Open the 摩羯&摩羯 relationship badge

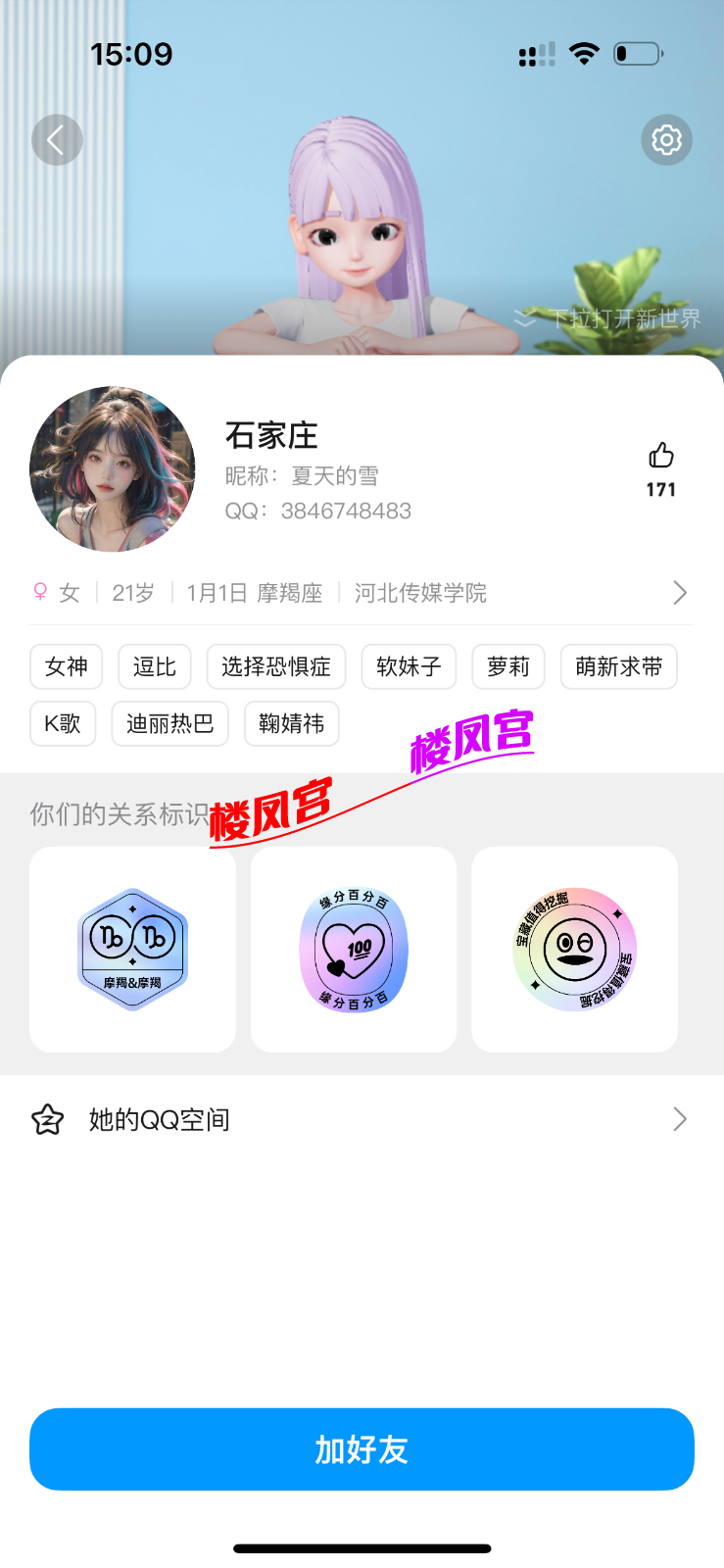(132, 950)
